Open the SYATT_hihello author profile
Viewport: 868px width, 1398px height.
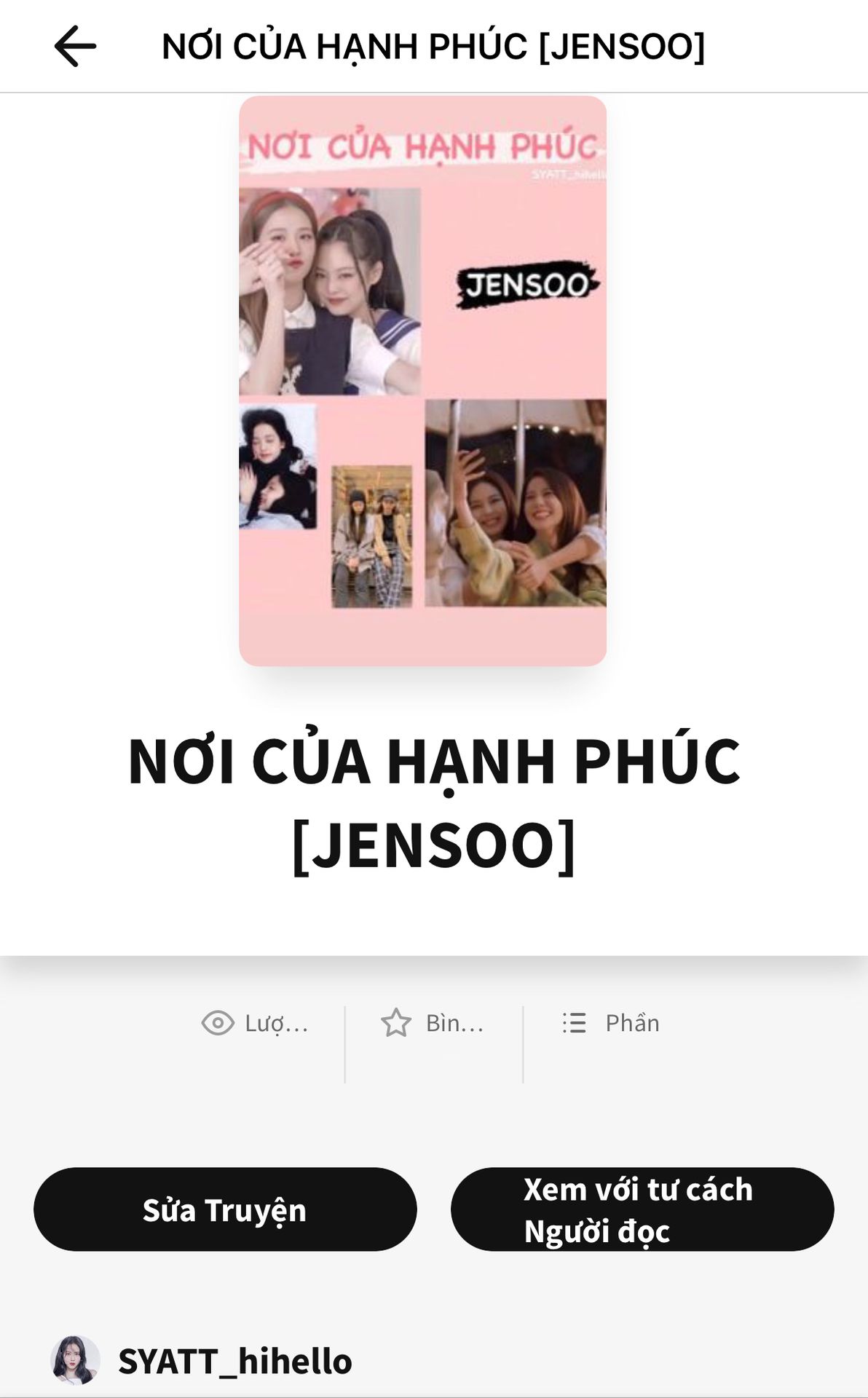(x=202, y=1361)
